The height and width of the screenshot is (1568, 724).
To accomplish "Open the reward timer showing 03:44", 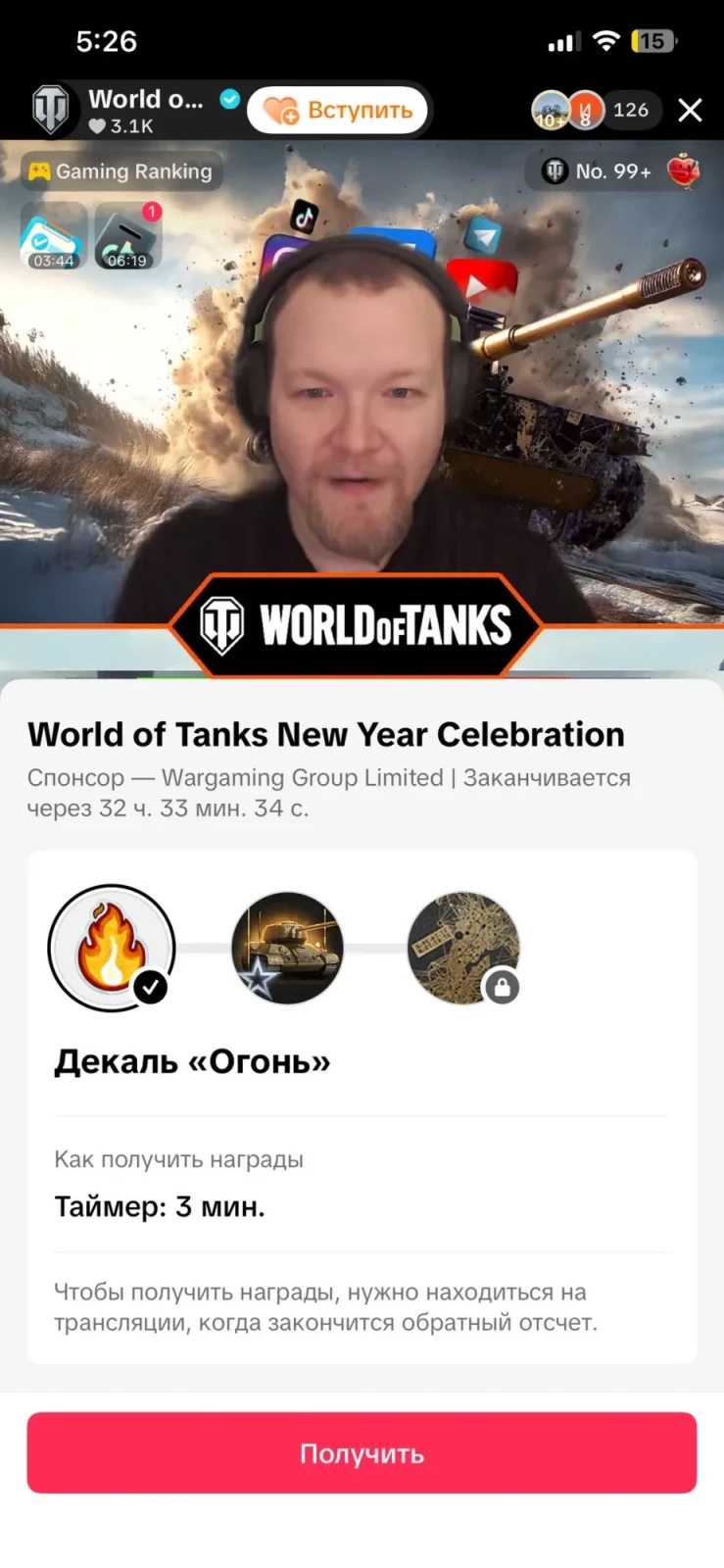I will pos(53,236).
